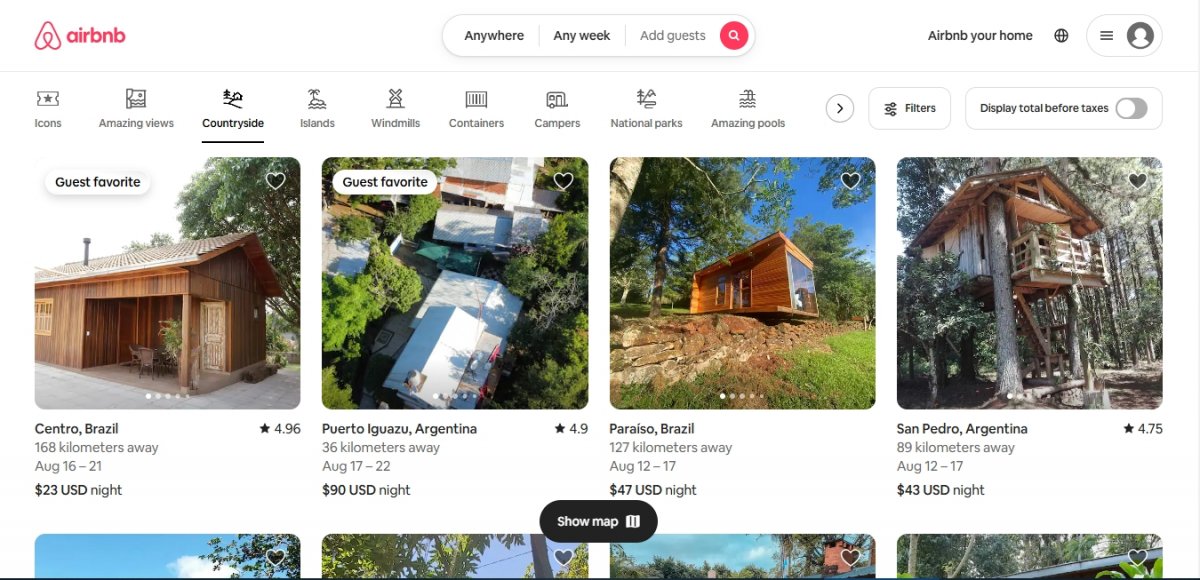Screen dimensions: 1200x580
Task: Open the language globe icon
Action: [x=1061, y=36]
